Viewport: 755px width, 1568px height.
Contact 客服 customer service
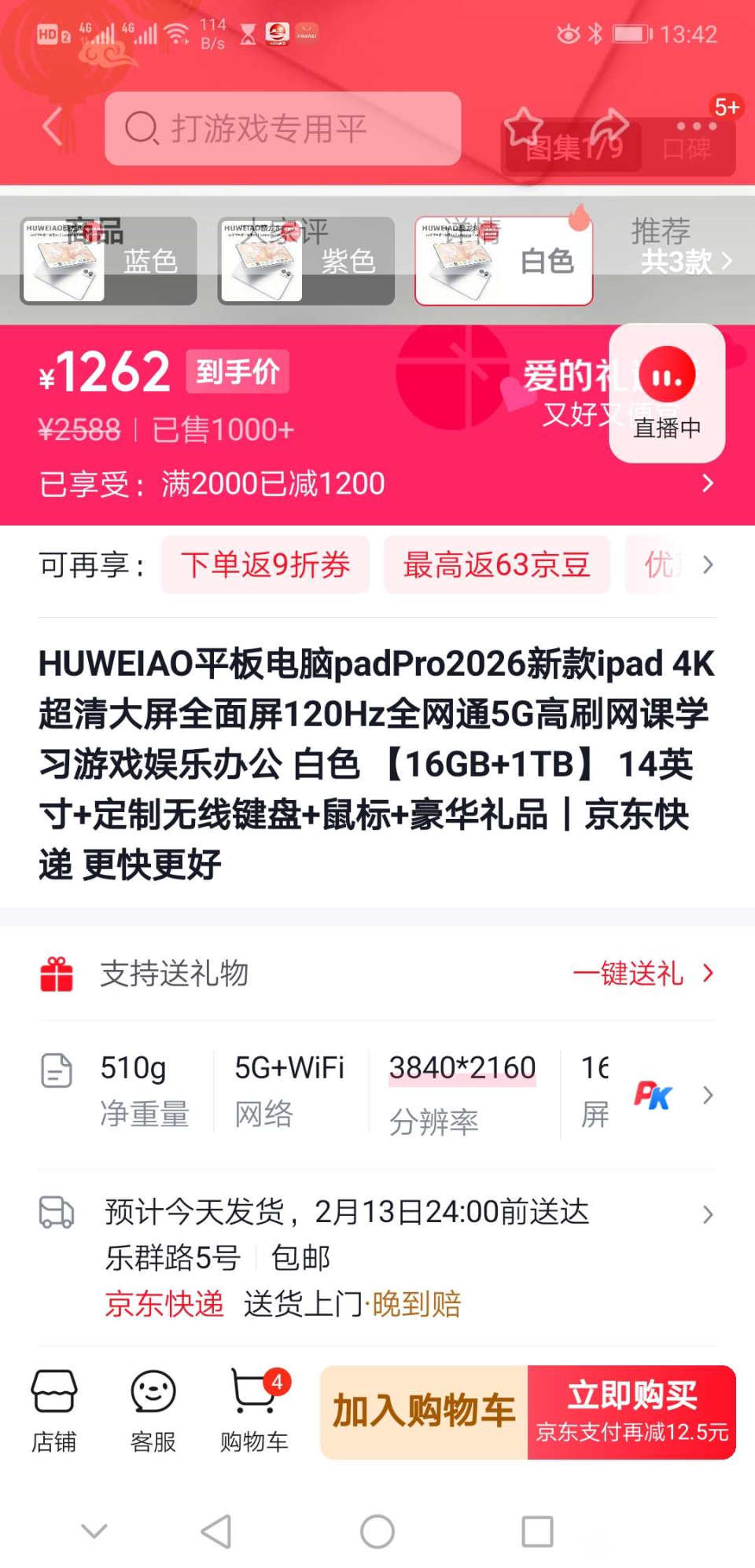[x=153, y=1410]
